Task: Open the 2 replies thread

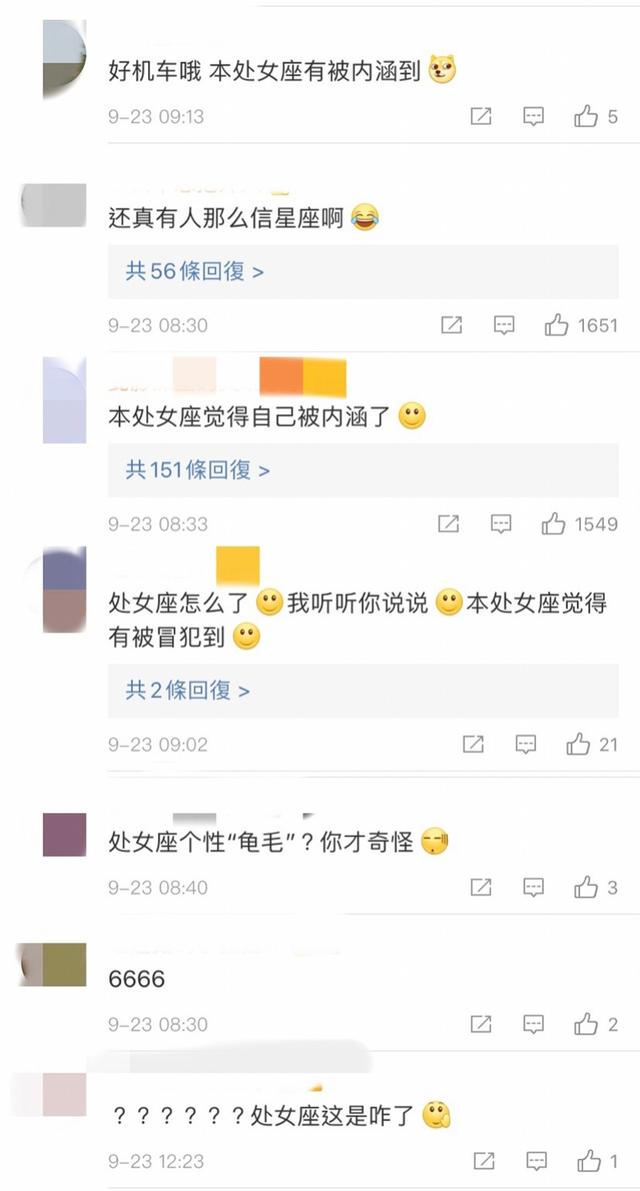Action: pyautogui.click(x=187, y=690)
